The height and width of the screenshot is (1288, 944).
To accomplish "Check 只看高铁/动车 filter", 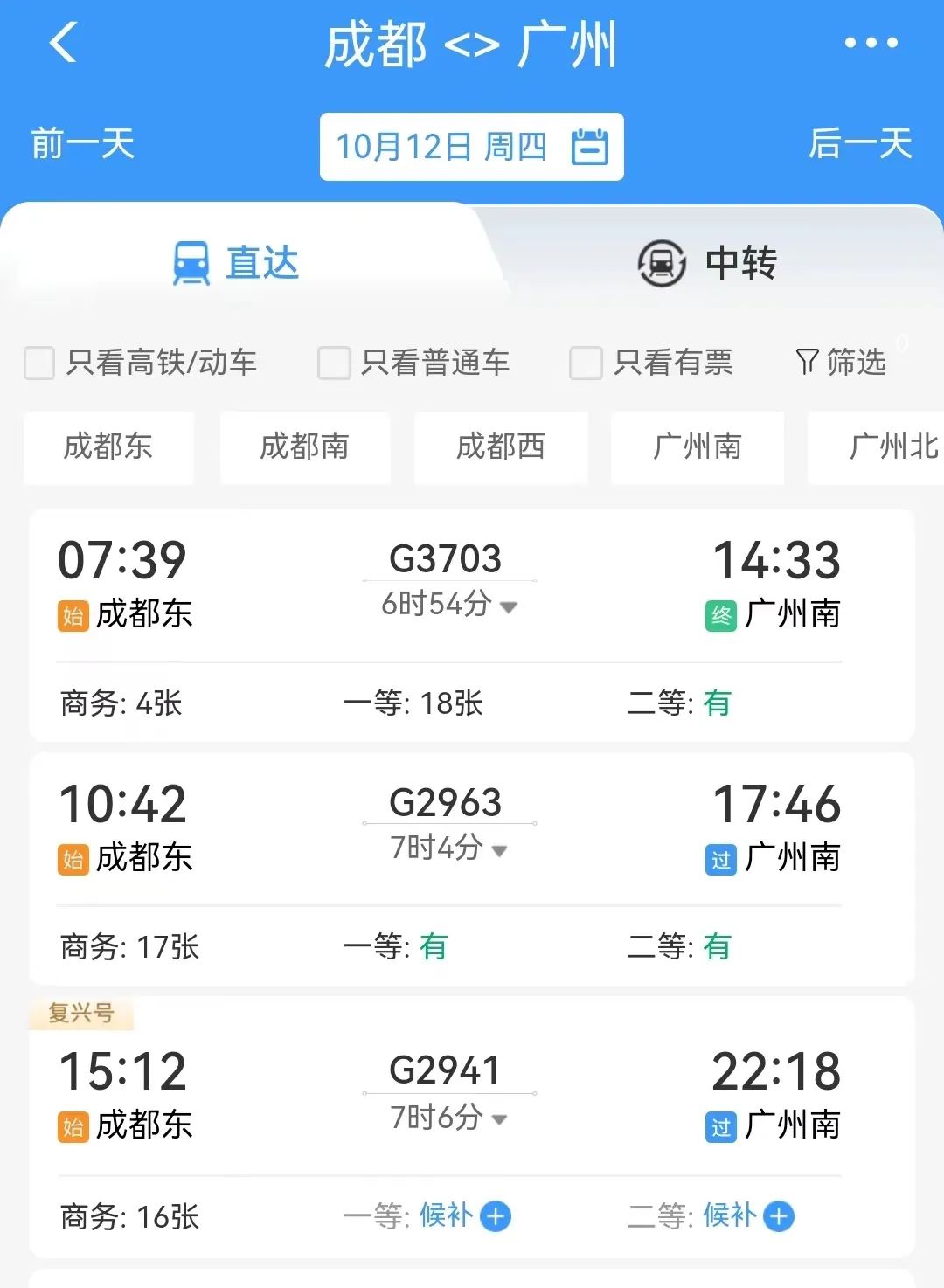I will pos(39,363).
